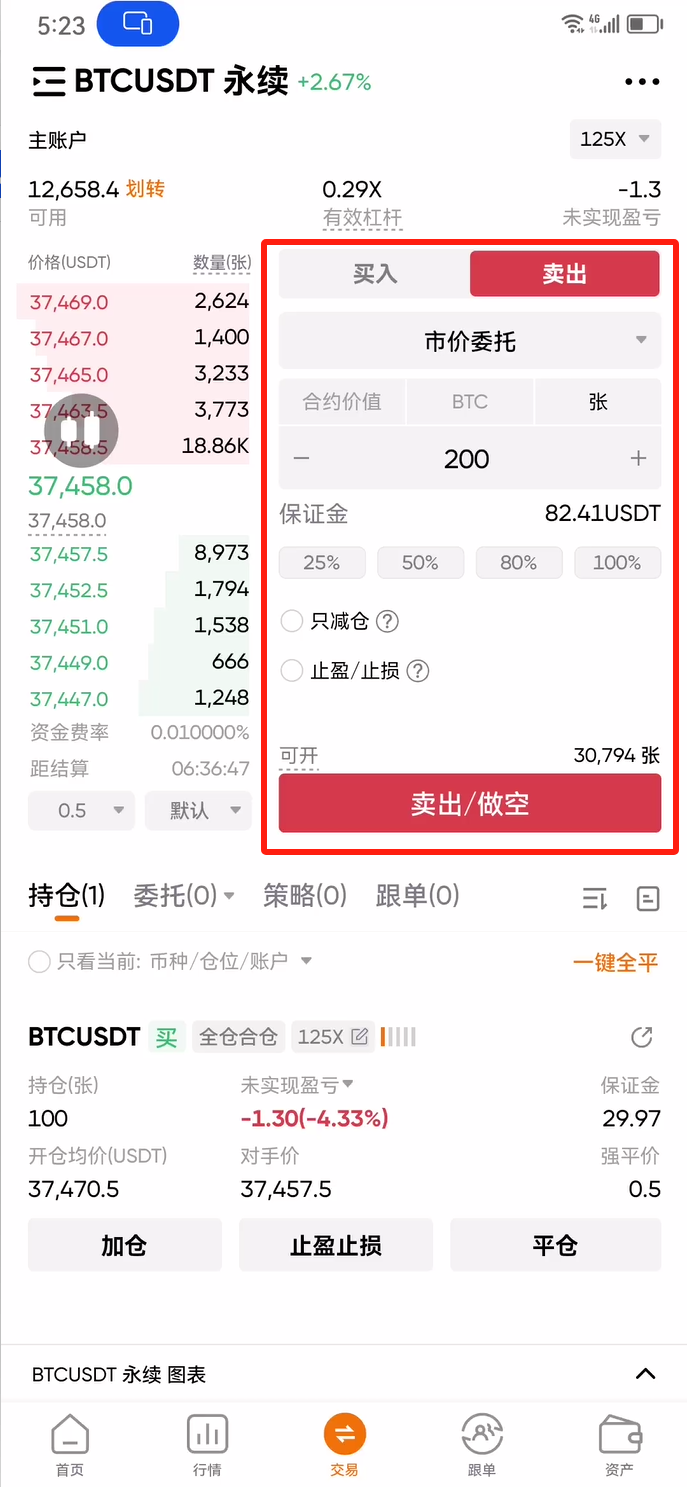
Task: Enable the 止盈/止损 option
Action: coord(292,671)
